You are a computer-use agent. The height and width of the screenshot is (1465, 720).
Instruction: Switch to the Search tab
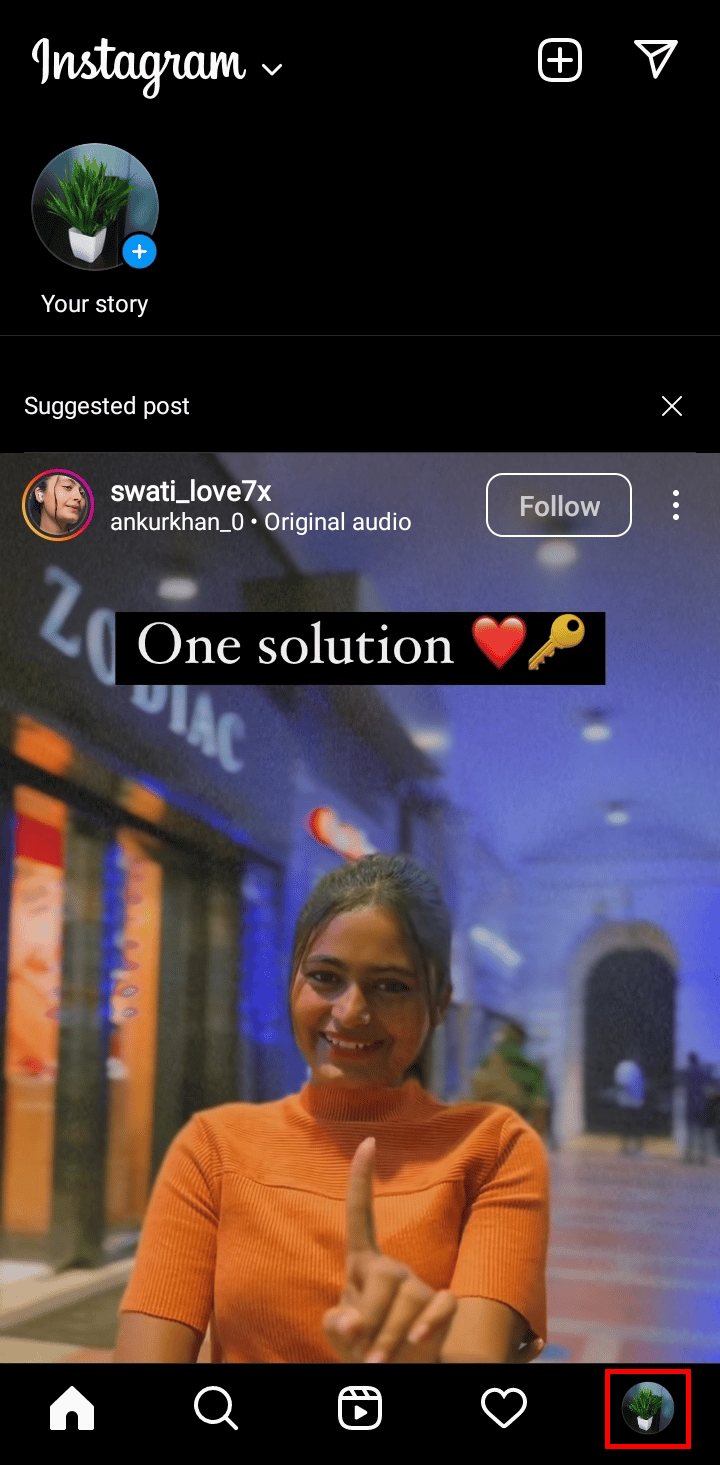coord(215,1410)
